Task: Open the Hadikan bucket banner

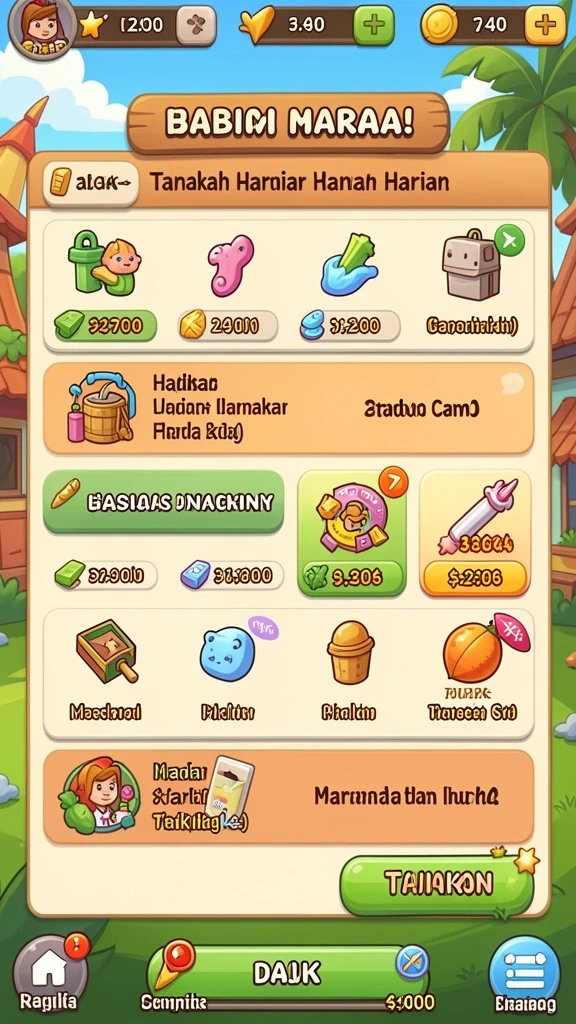Action: [288, 409]
